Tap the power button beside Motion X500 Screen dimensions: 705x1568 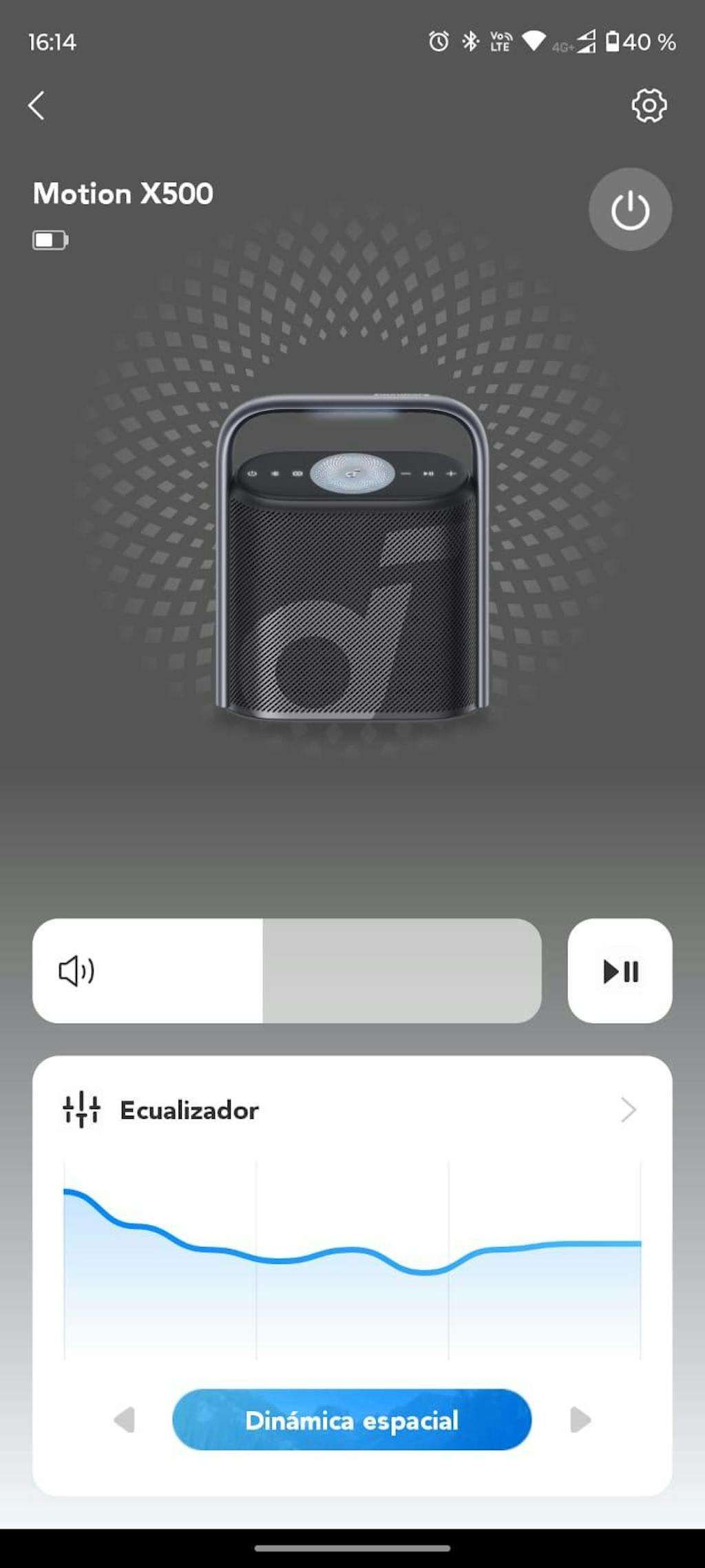pos(629,209)
